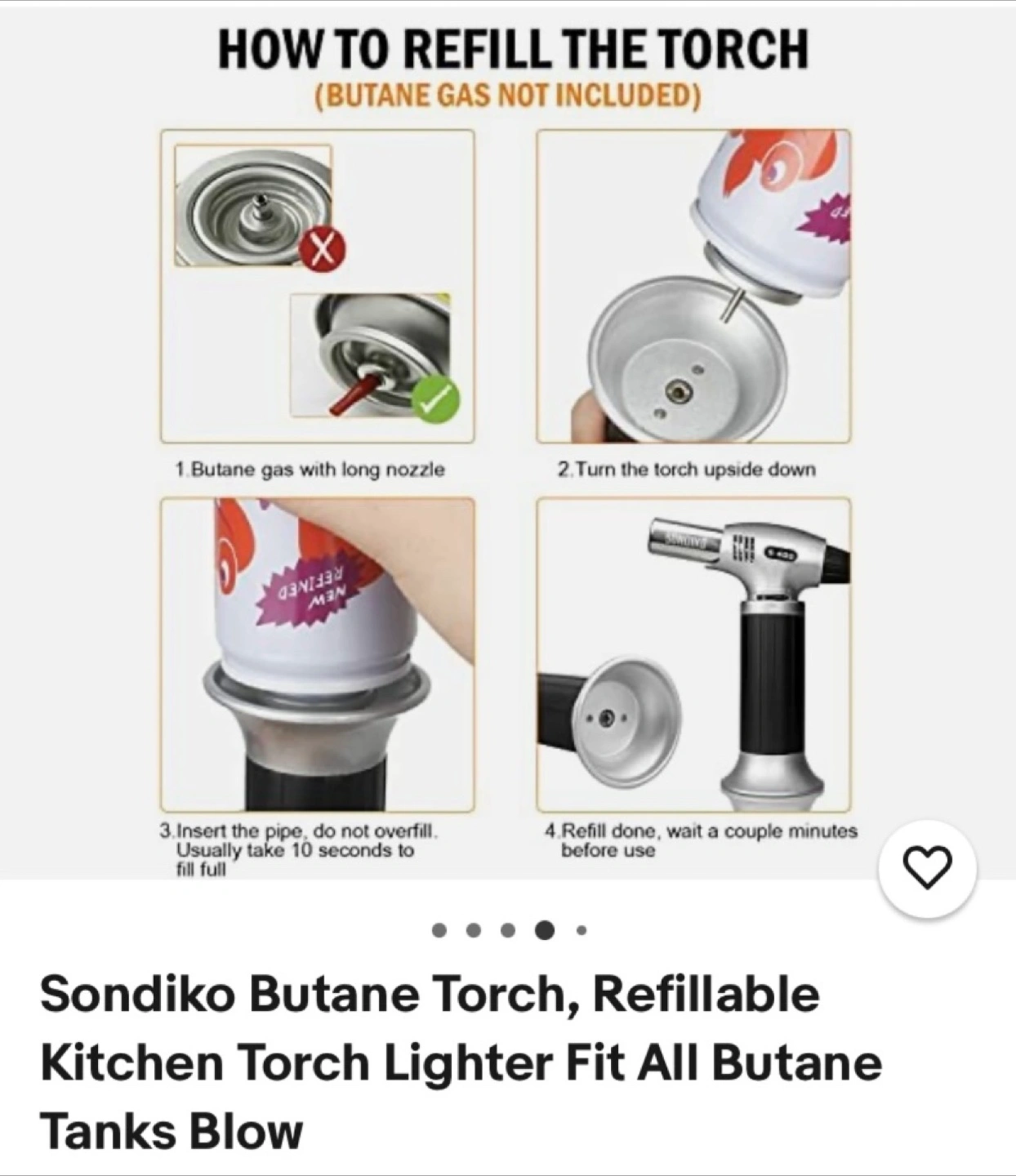Open the torch refill product image

508,441
